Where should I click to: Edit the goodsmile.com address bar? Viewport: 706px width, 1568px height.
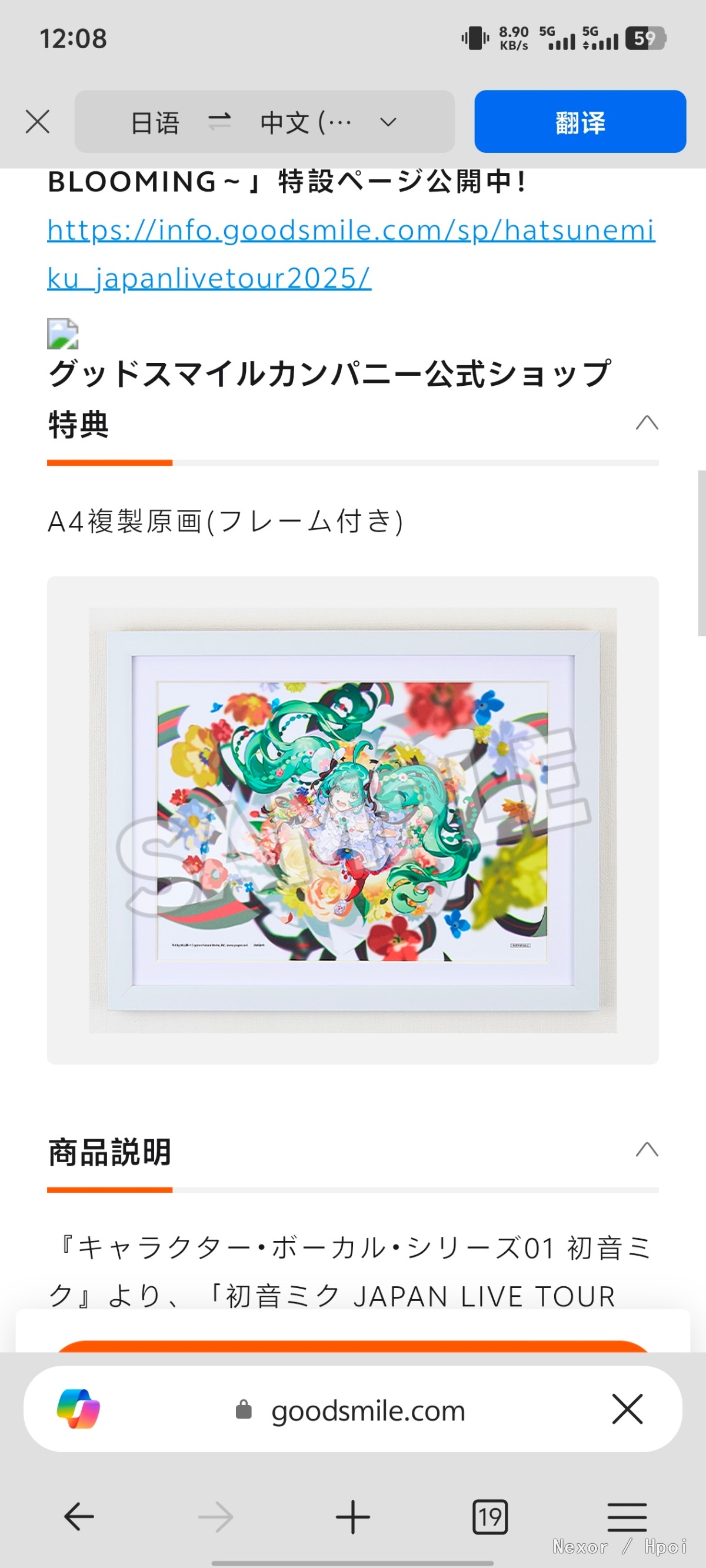(367, 1410)
